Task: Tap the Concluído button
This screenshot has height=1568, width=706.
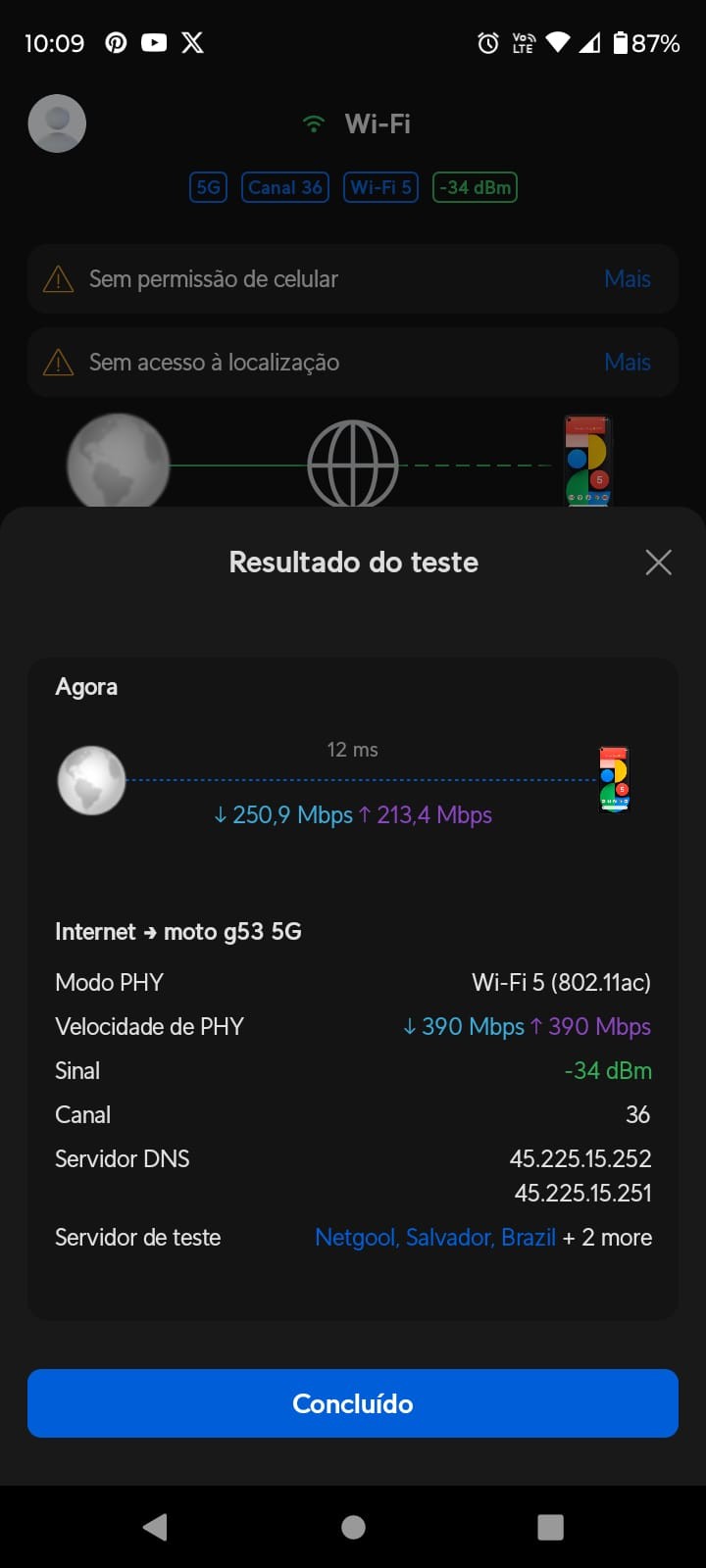Action: [353, 1403]
